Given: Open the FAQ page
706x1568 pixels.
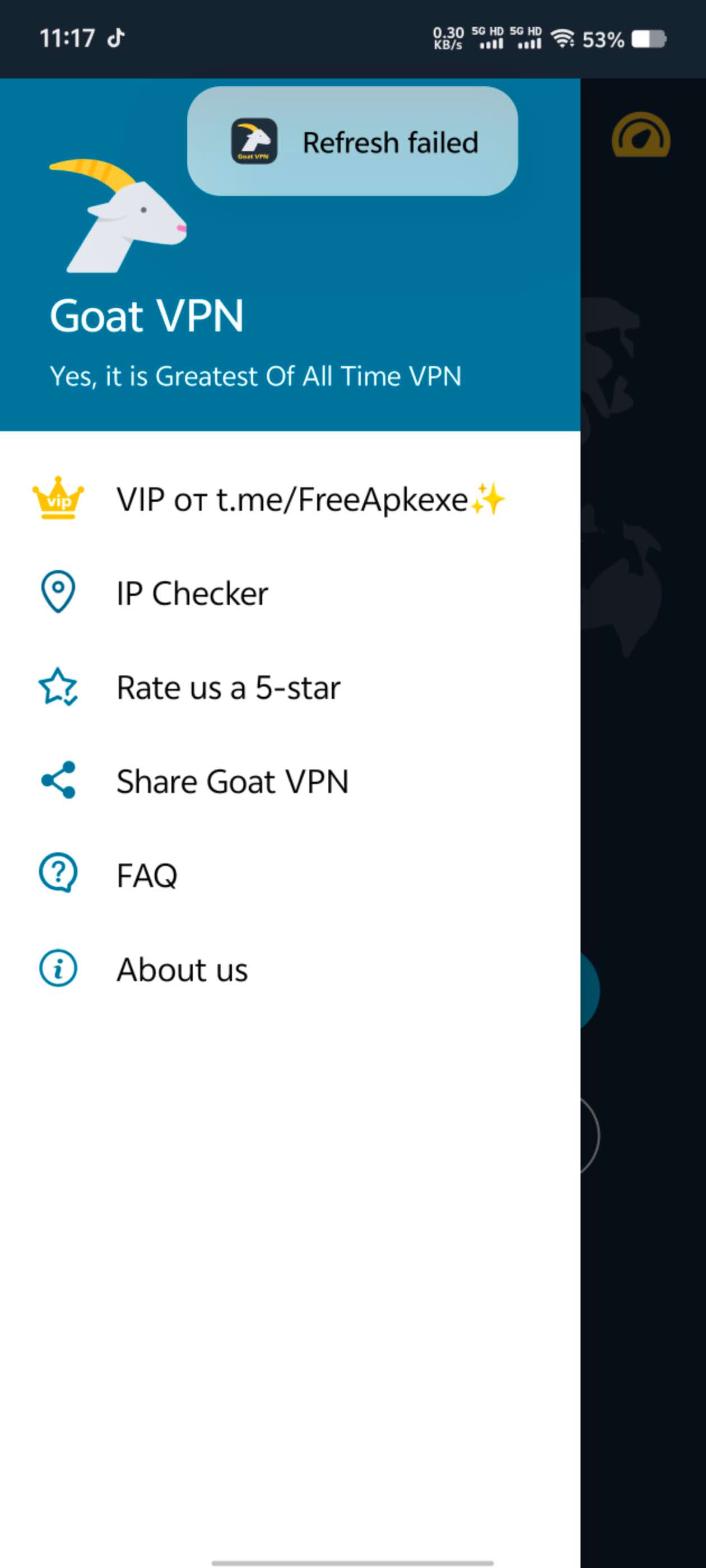Looking at the screenshot, I should point(290,875).
